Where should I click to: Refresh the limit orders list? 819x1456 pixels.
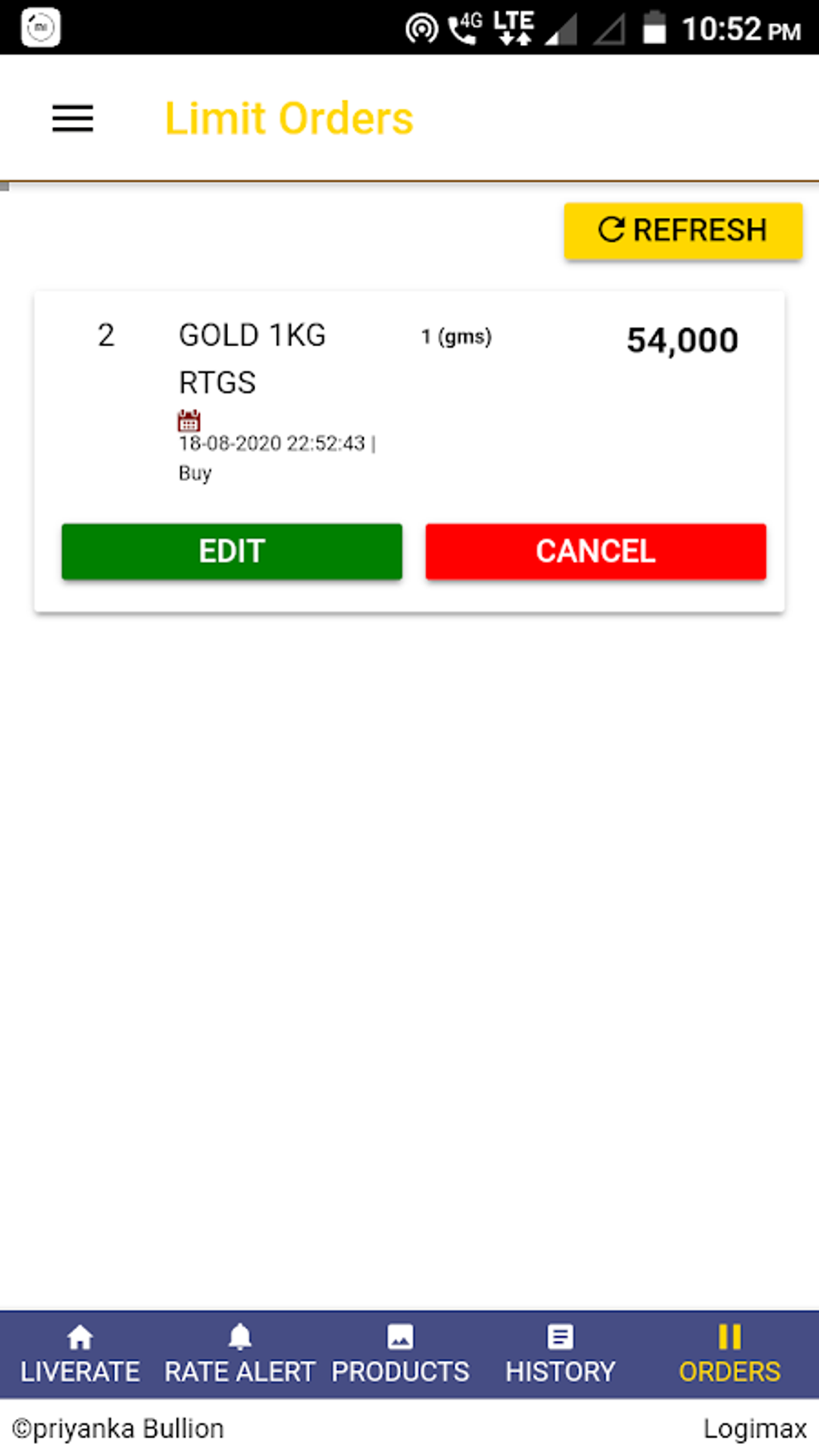click(682, 230)
